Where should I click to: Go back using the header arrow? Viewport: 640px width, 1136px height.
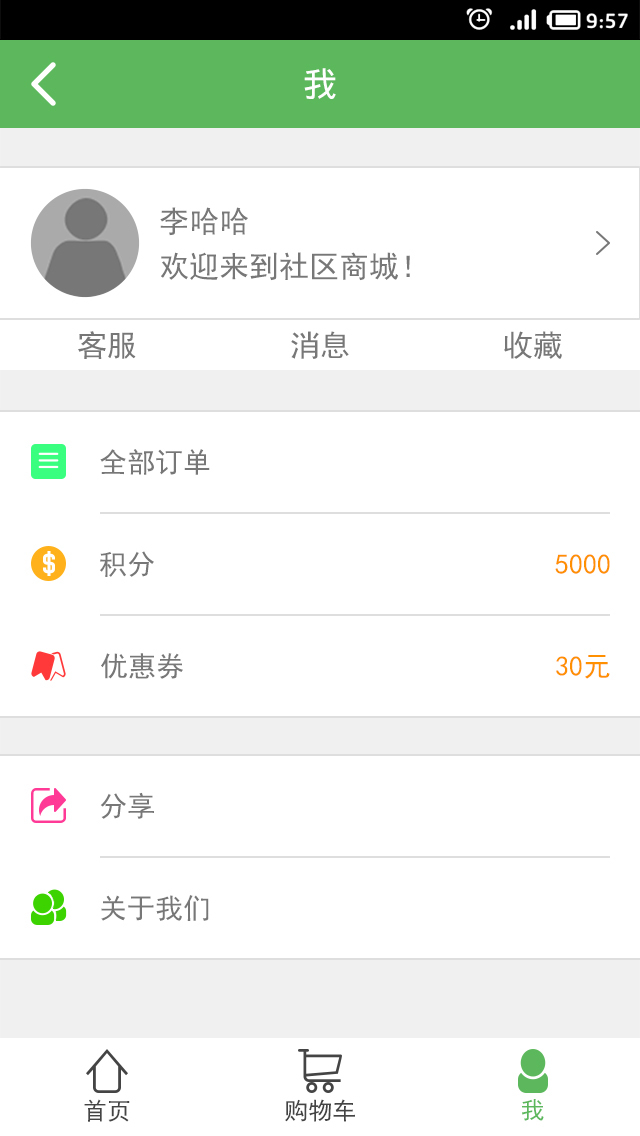click(44, 84)
